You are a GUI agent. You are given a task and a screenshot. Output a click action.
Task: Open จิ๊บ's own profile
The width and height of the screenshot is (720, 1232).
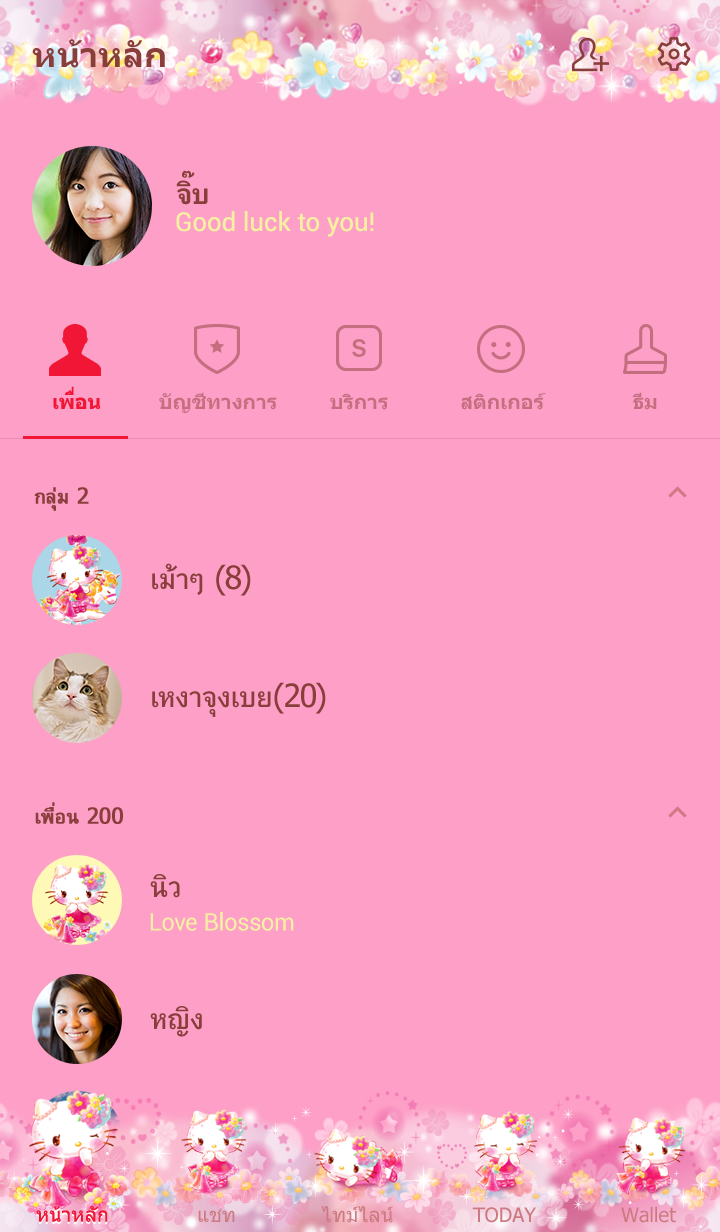[93, 206]
